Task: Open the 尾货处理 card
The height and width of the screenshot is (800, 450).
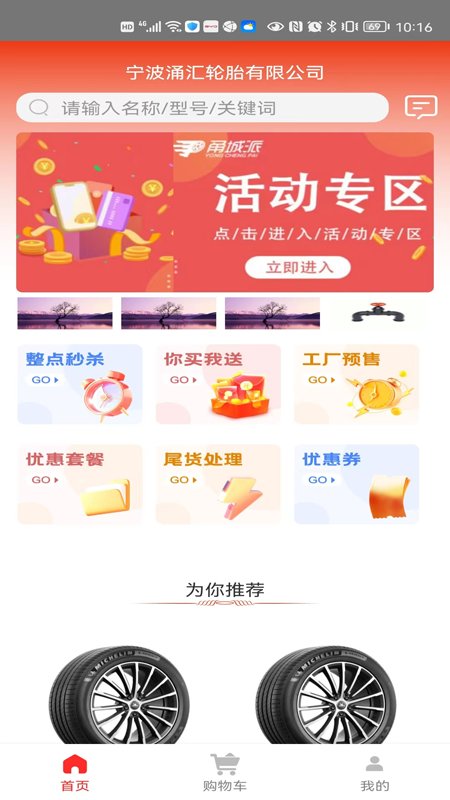Action: (218, 484)
